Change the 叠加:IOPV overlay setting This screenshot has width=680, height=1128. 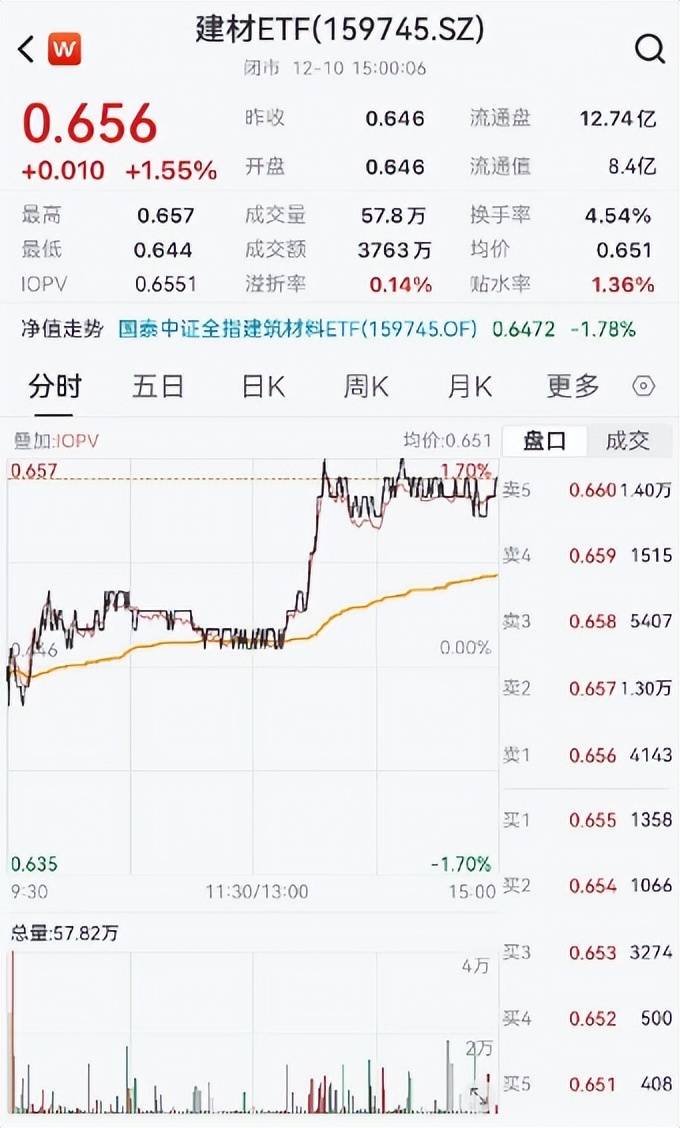(56, 440)
